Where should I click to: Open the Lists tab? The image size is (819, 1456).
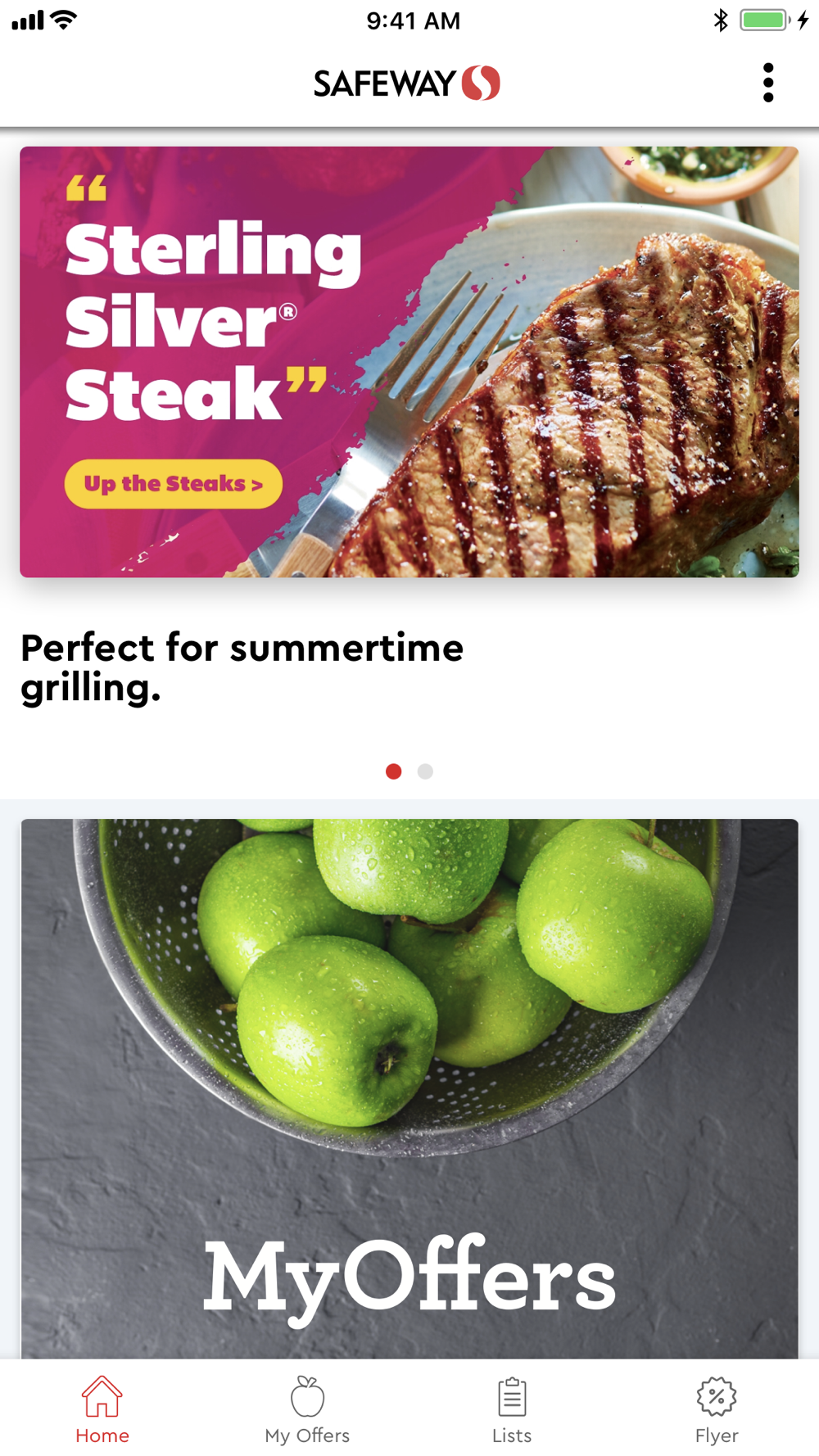512,1410
